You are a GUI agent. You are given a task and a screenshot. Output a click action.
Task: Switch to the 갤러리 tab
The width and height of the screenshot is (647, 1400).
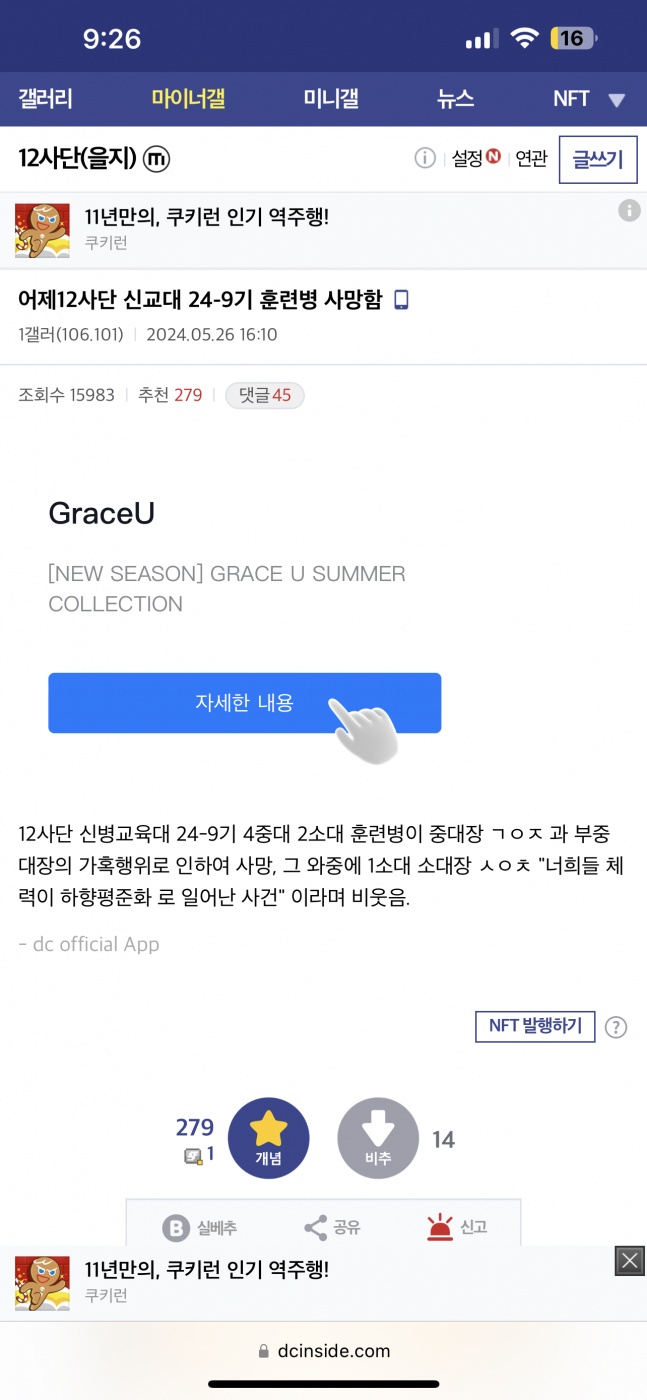click(x=45, y=99)
